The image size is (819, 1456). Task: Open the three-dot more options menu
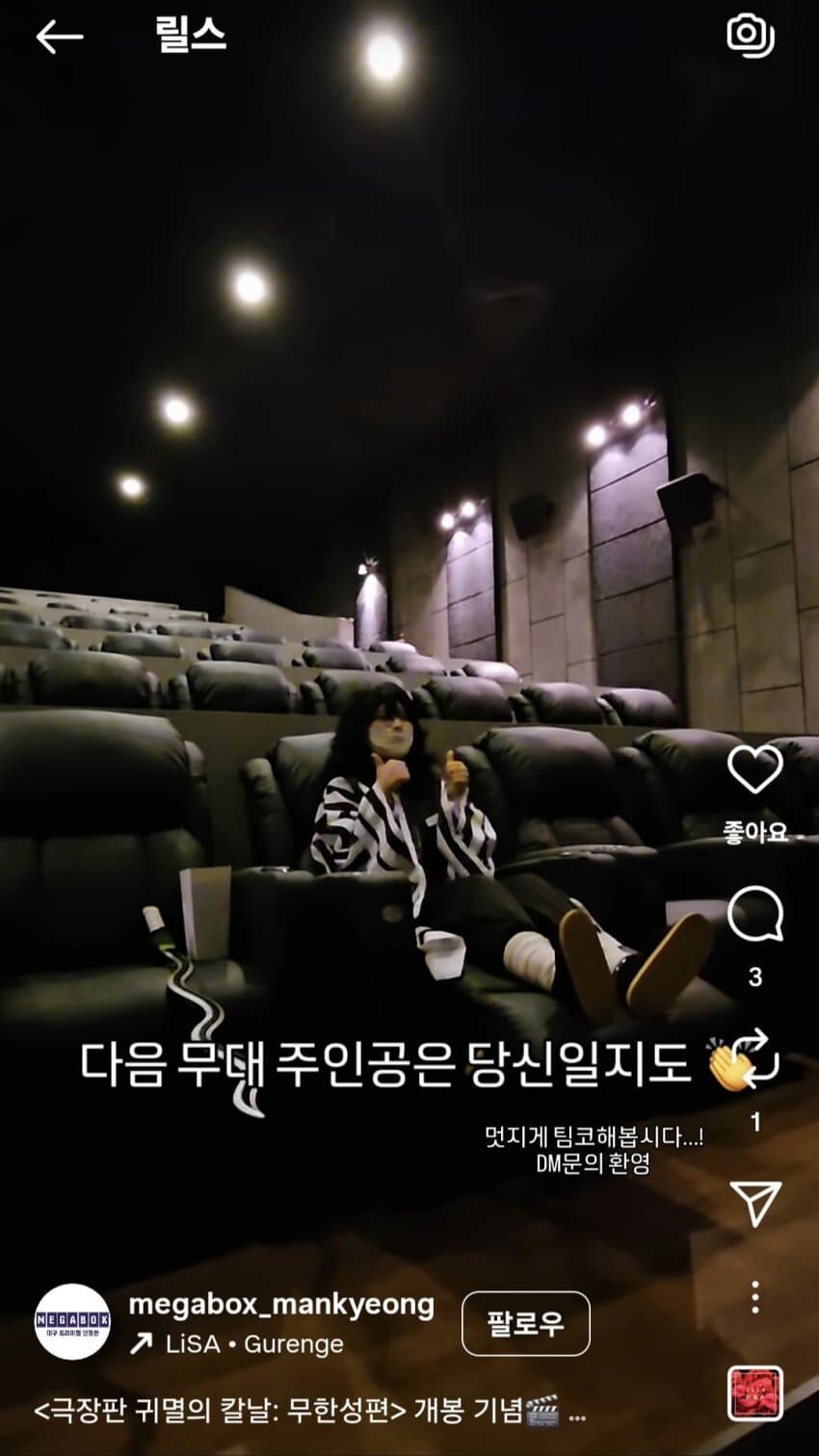point(754,1297)
